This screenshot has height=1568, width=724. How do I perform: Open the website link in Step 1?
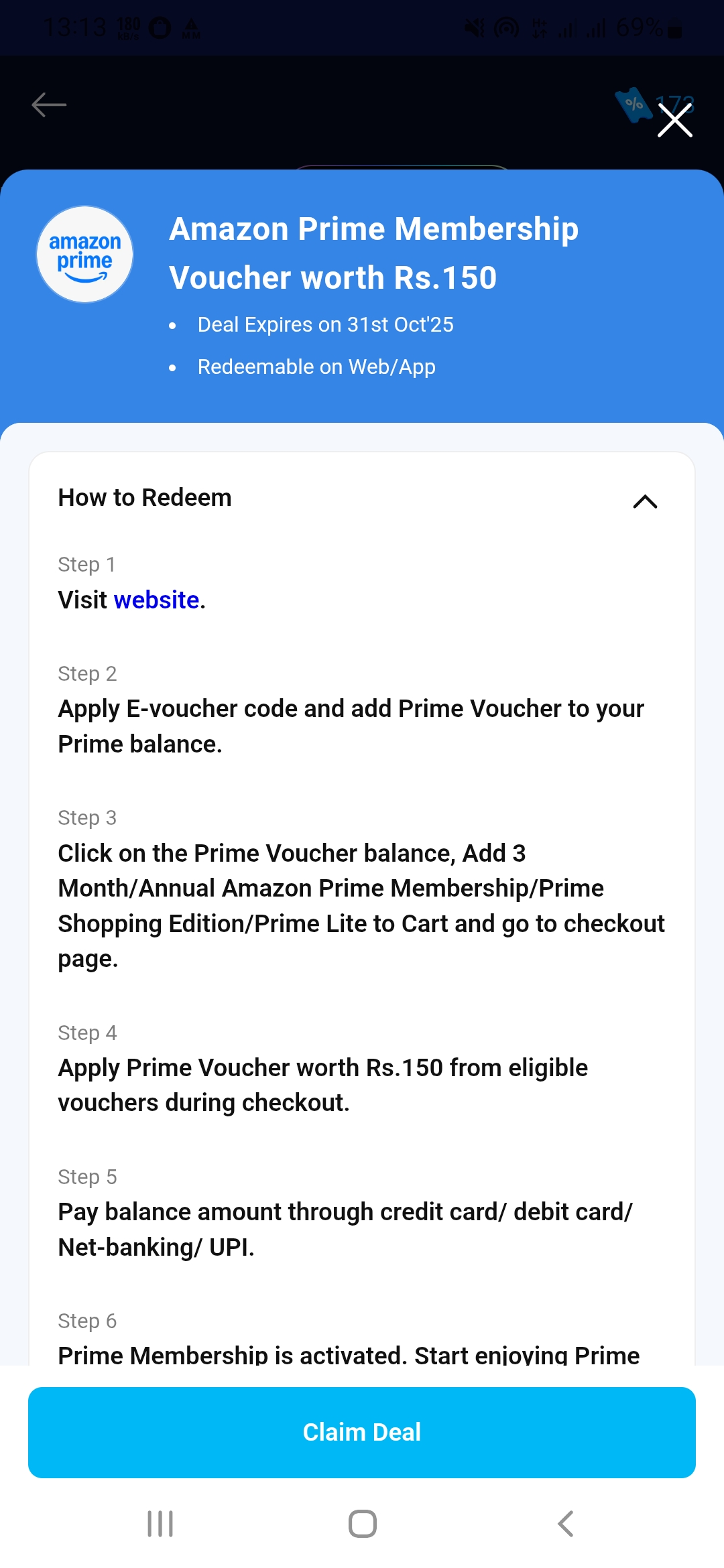(156, 600)
